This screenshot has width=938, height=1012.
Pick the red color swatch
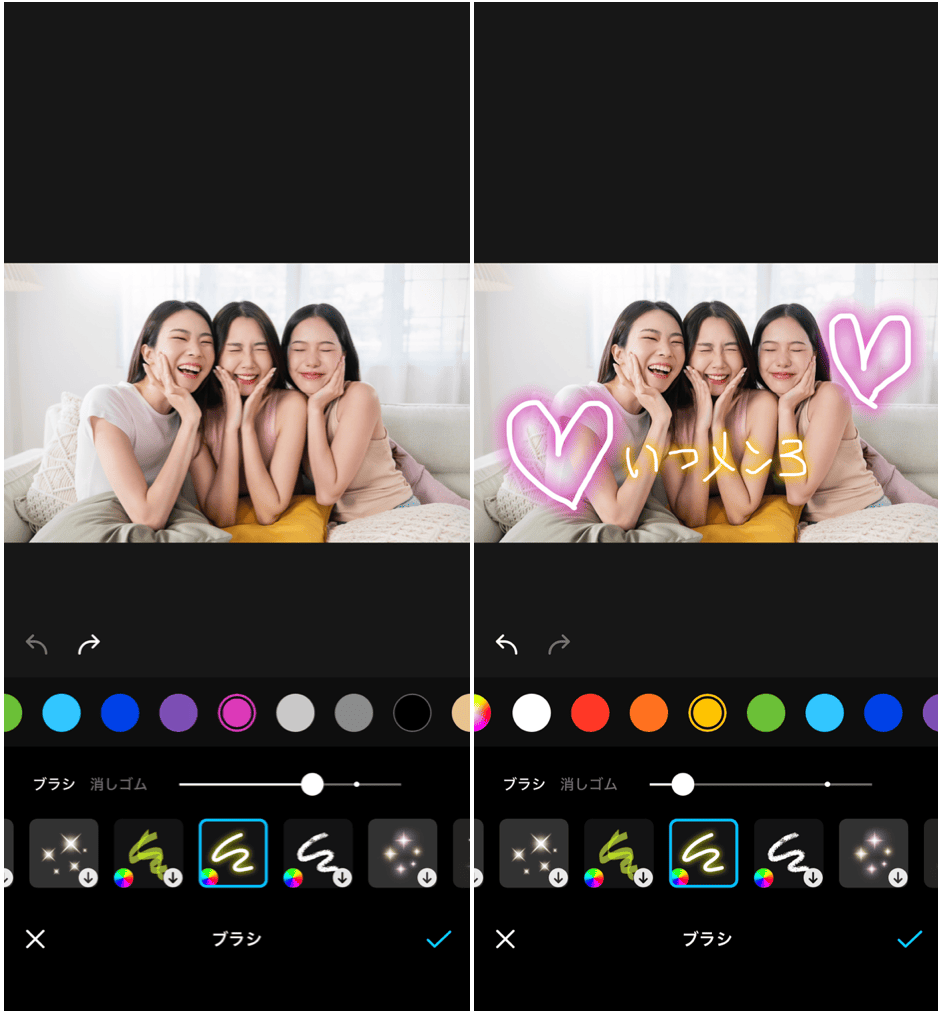coord(590,713)
